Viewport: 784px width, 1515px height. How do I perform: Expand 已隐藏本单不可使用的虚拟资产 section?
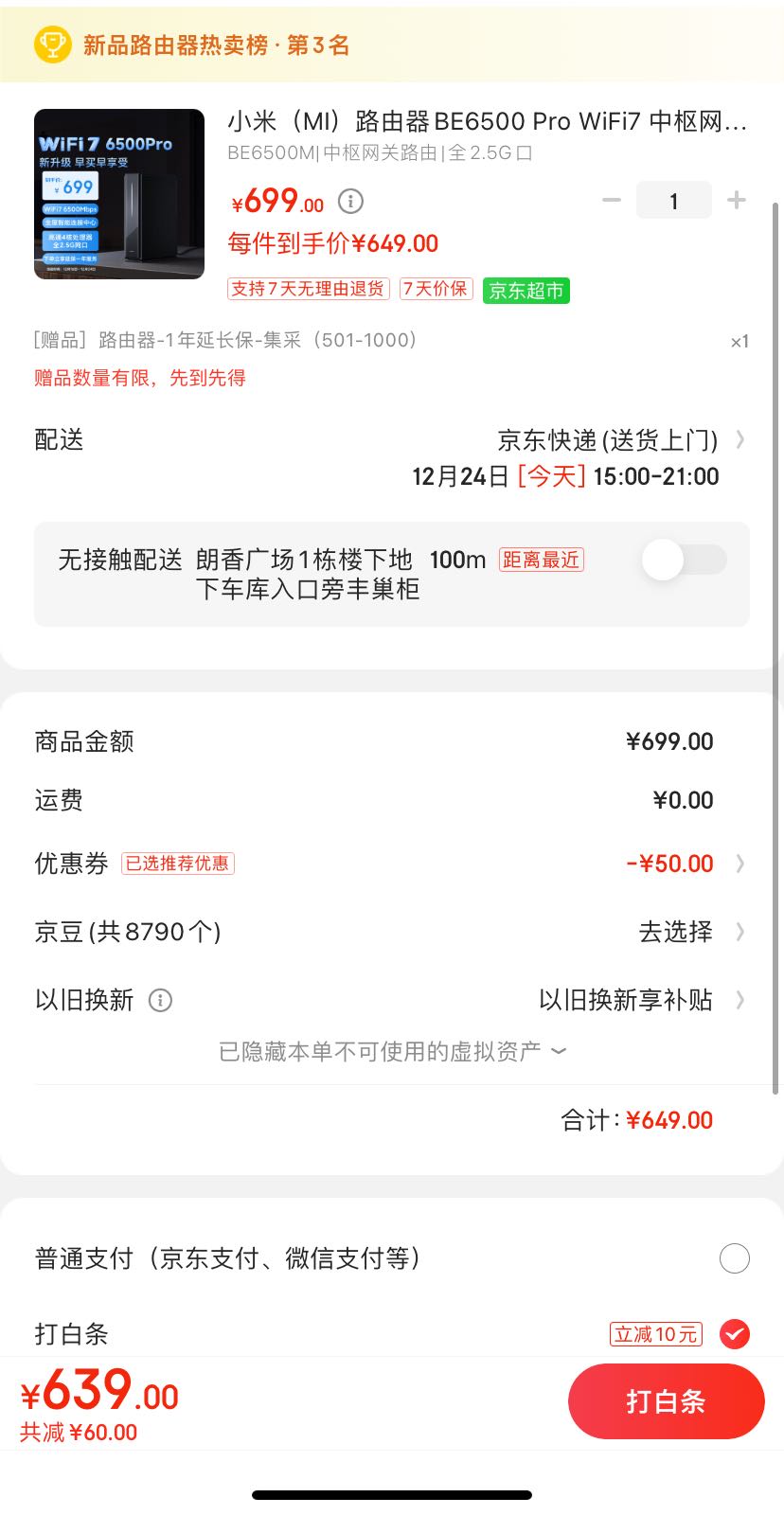(392, 1051)
